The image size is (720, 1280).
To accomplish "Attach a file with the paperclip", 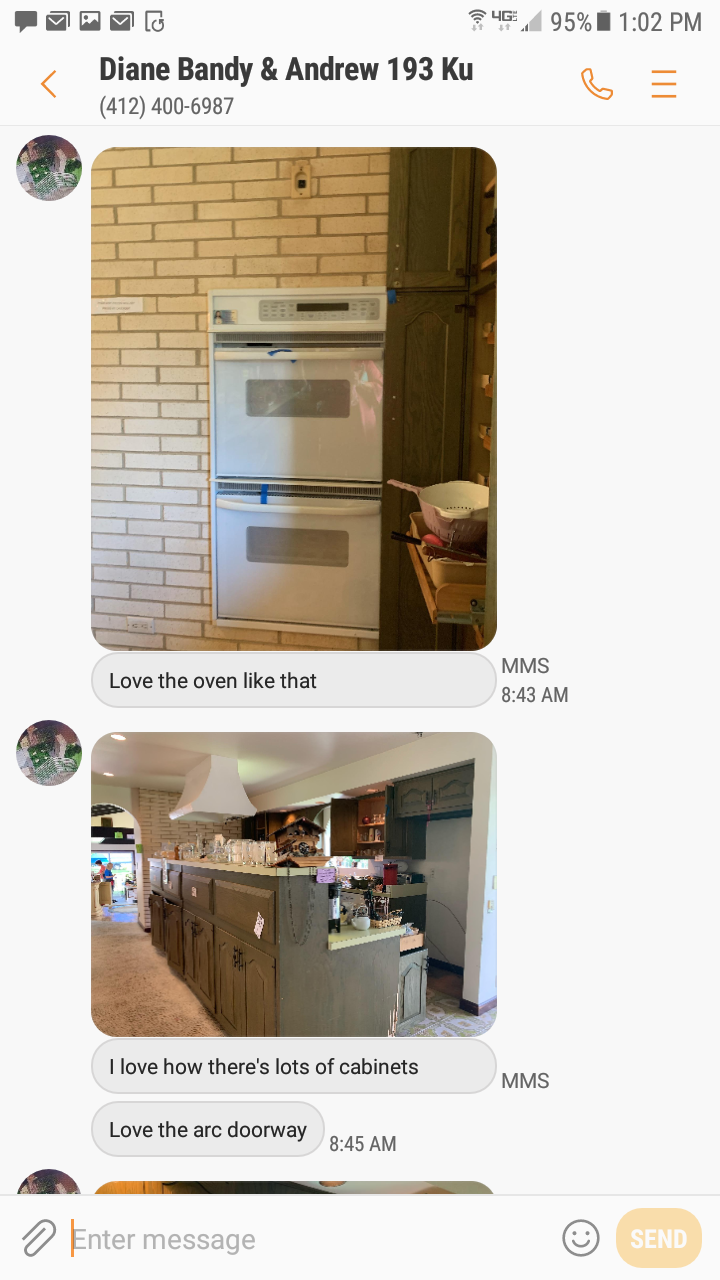I will click(38, 1238).
